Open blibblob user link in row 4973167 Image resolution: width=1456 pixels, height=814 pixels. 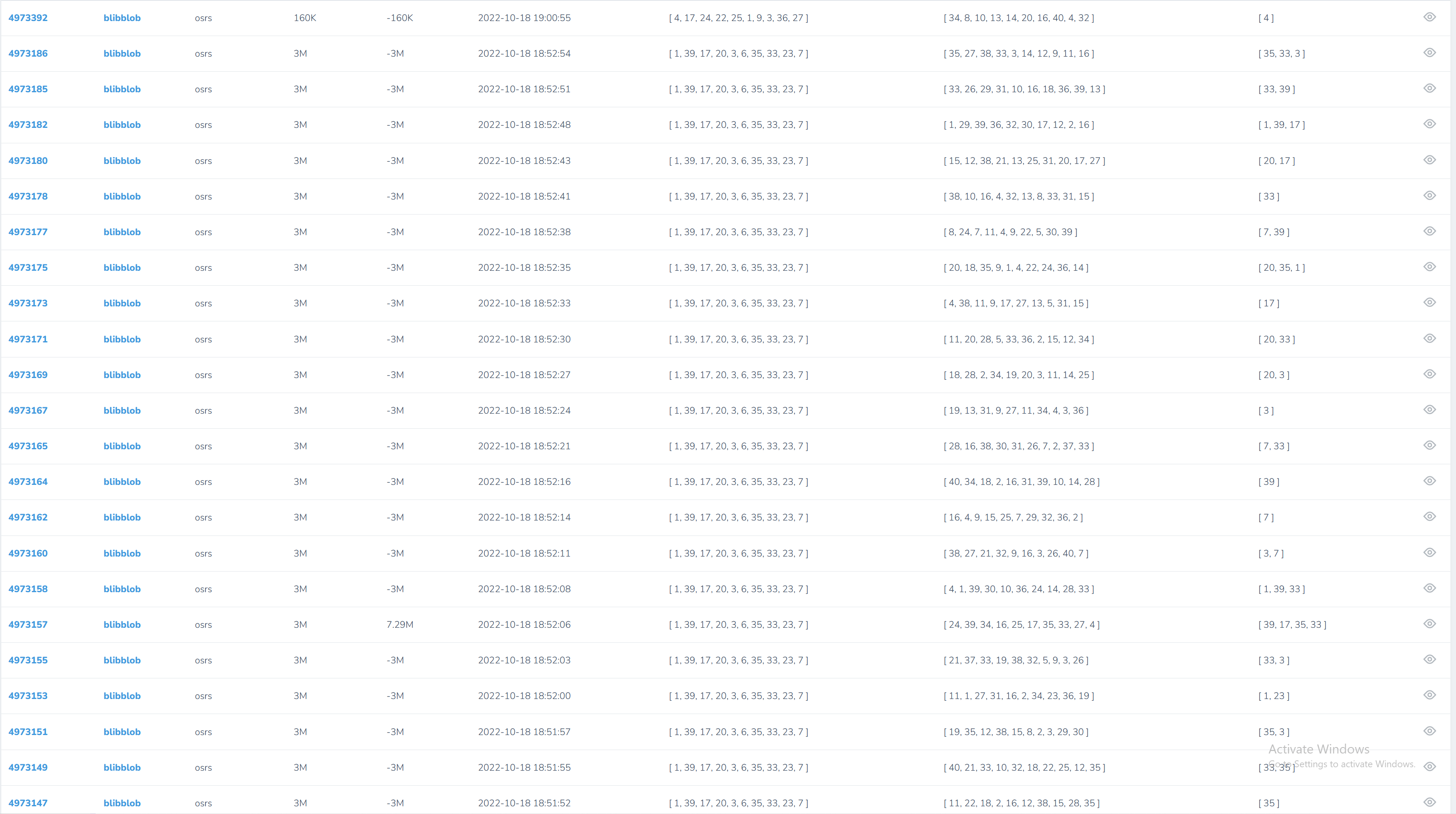tap(121, 410)
